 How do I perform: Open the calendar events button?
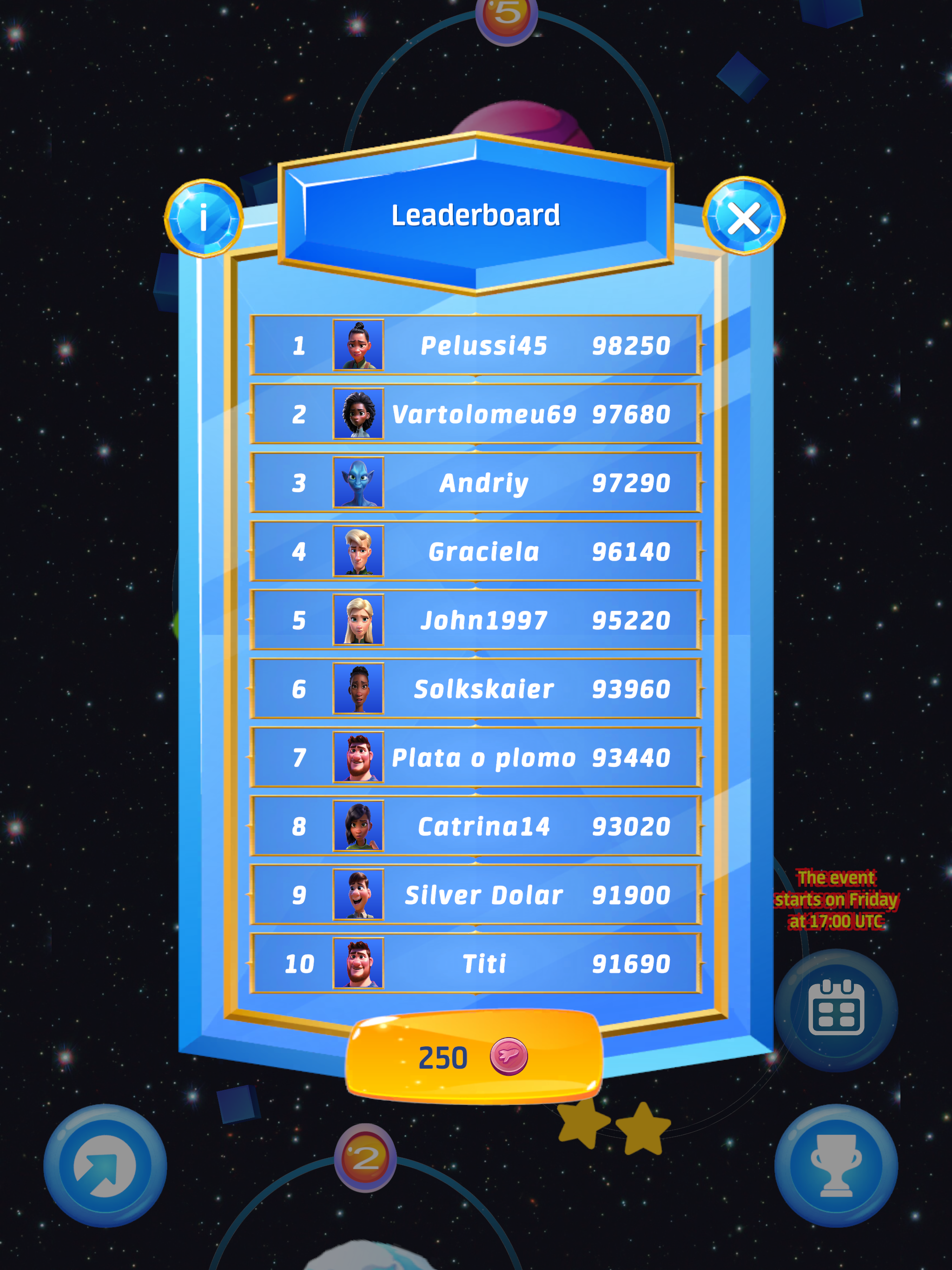[835, 1009]
